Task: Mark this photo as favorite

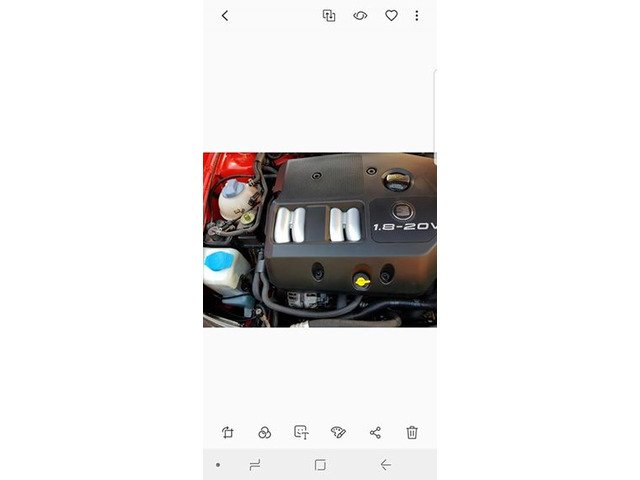Action: tap(391, 16)
